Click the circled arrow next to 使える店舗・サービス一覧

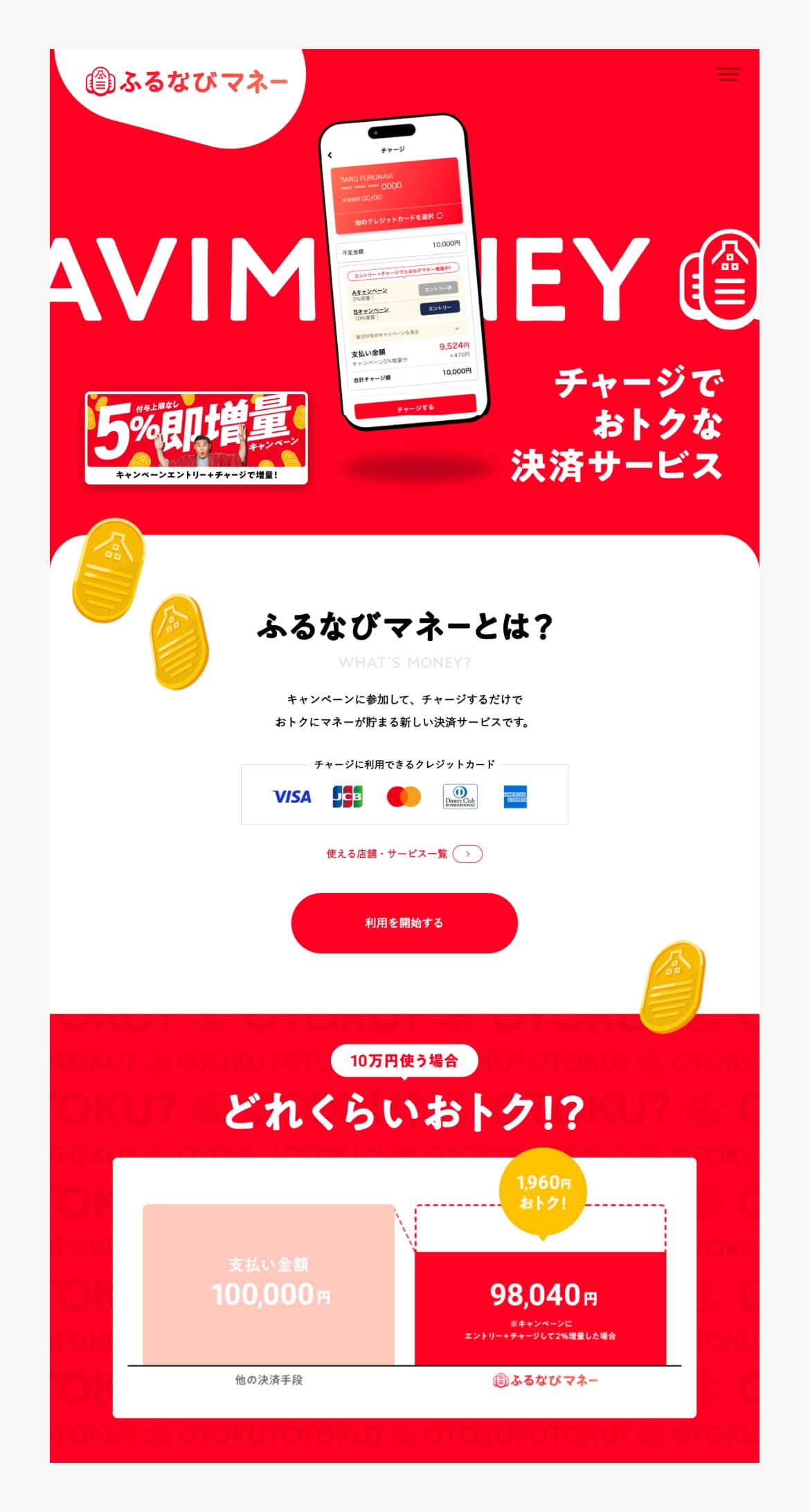[x=468, y=854]
